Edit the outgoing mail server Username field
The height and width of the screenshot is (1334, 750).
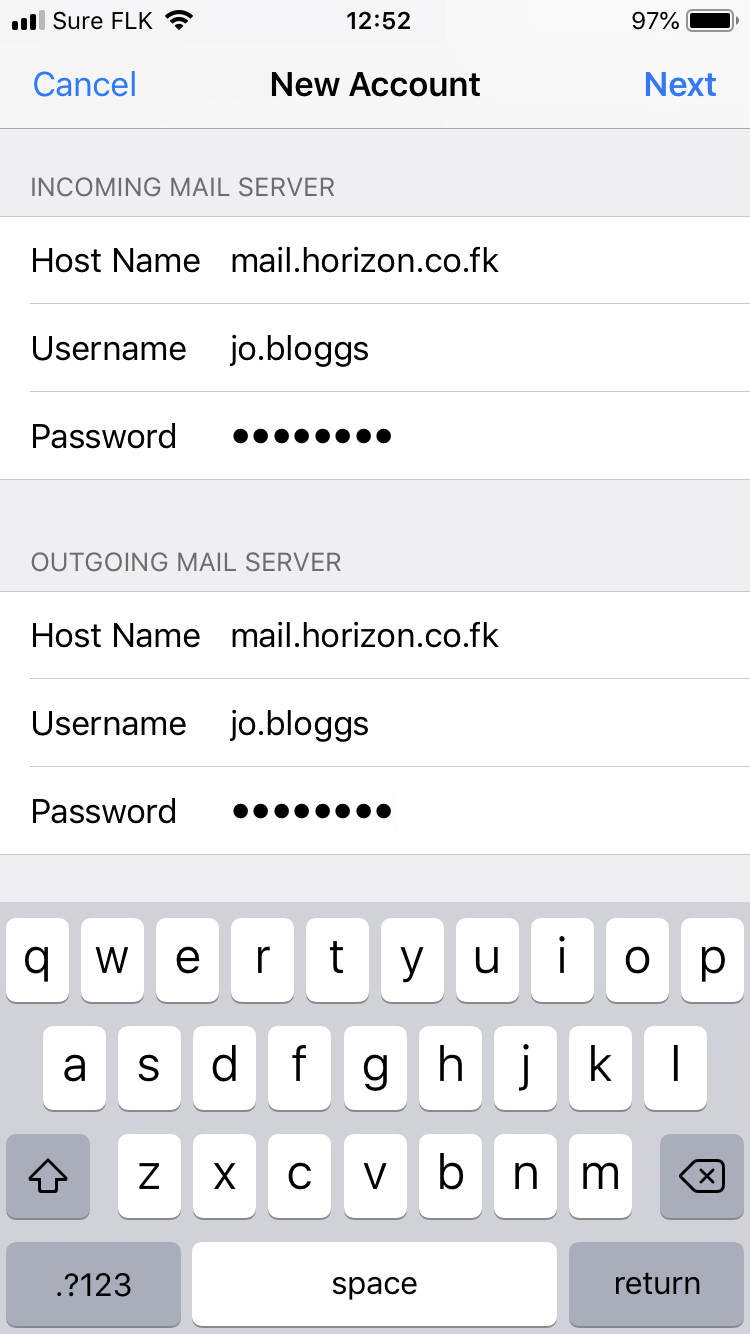pyautogui.click(x=375, y=723)
